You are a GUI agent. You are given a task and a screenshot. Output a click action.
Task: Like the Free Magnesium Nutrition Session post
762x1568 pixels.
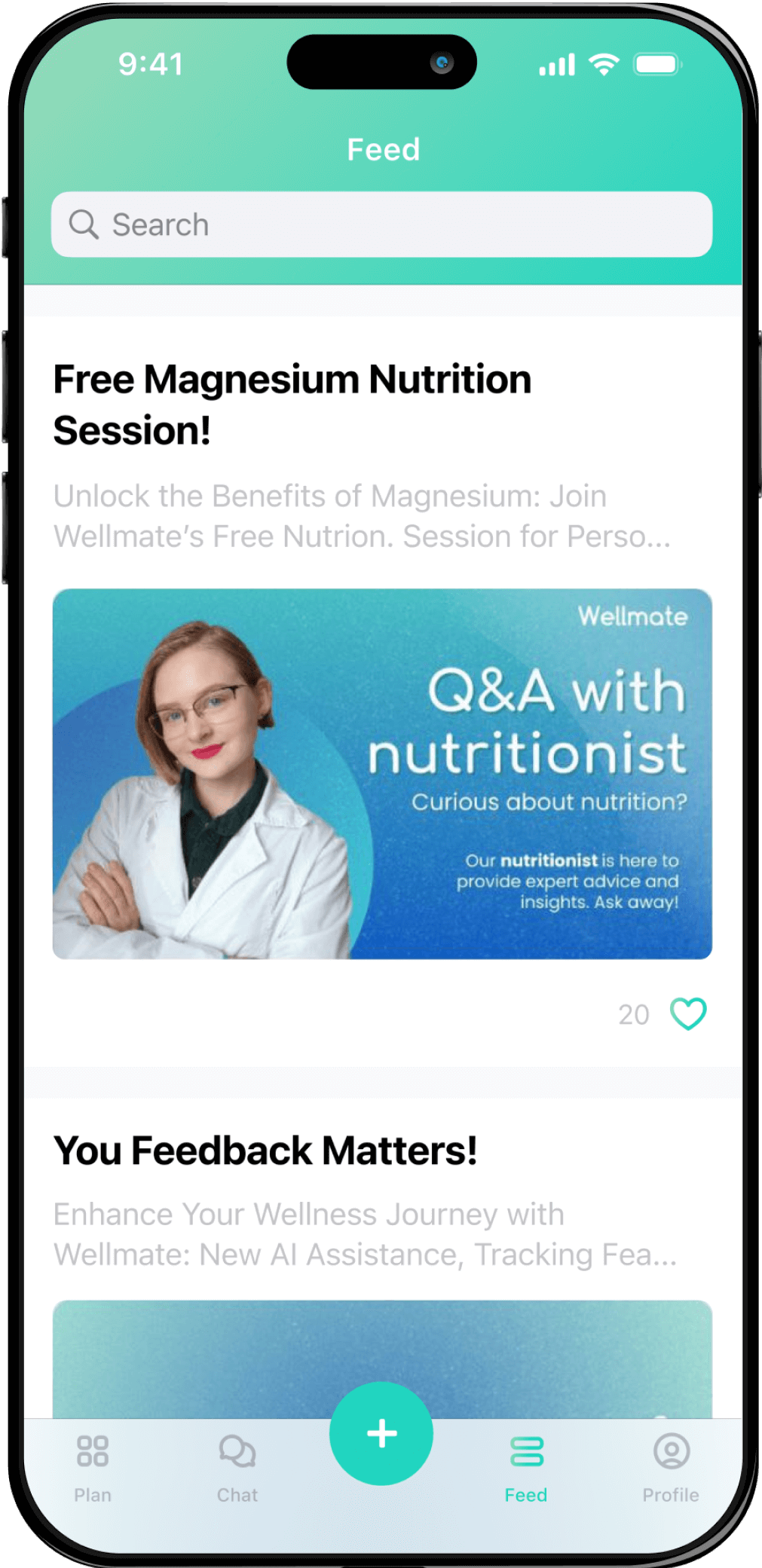tap(687, 1013)
